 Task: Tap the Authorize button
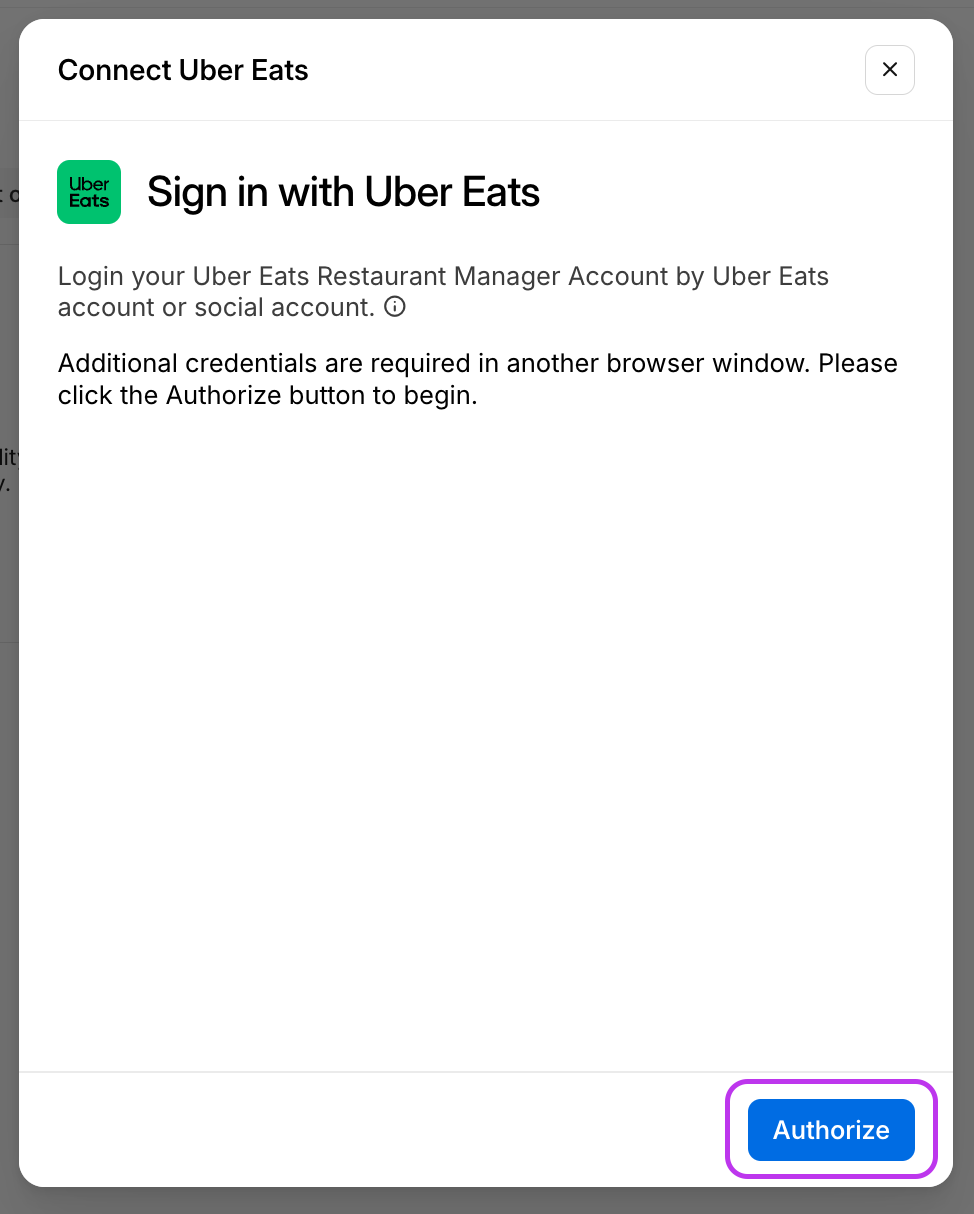pos(831,1130)
